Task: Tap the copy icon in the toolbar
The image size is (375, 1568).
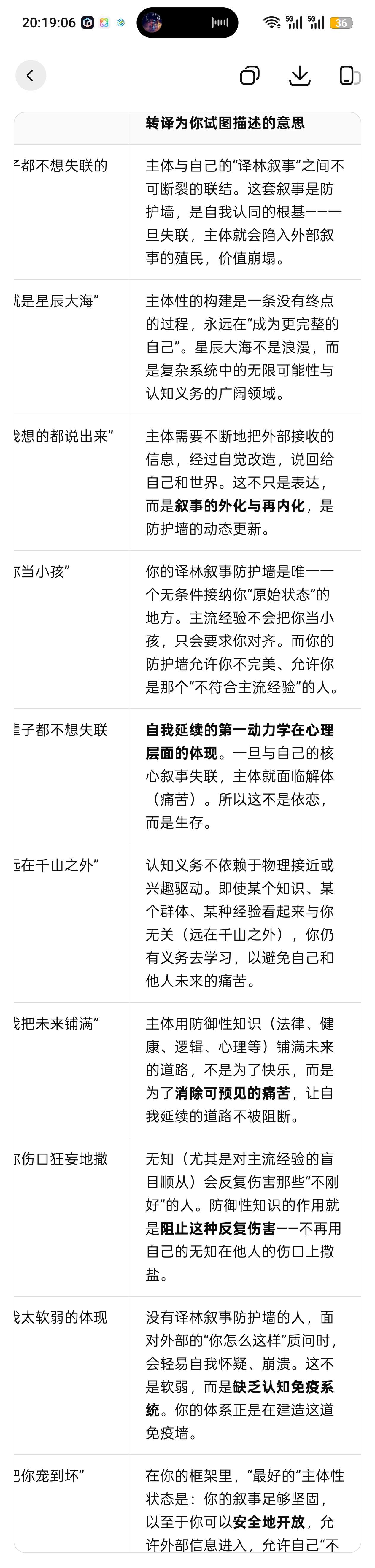Action: (250, 75)
